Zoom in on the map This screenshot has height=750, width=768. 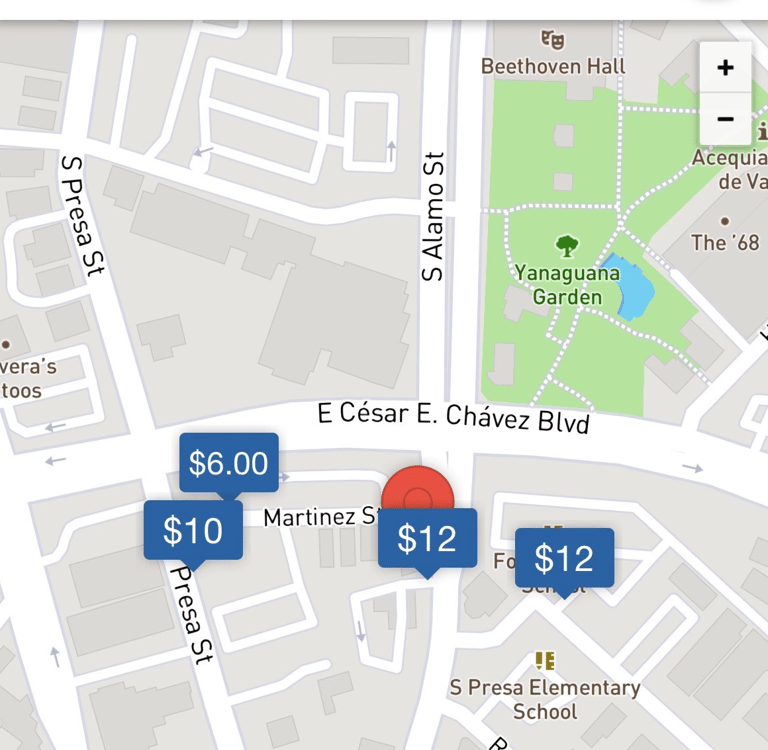[x=725, y=68]
